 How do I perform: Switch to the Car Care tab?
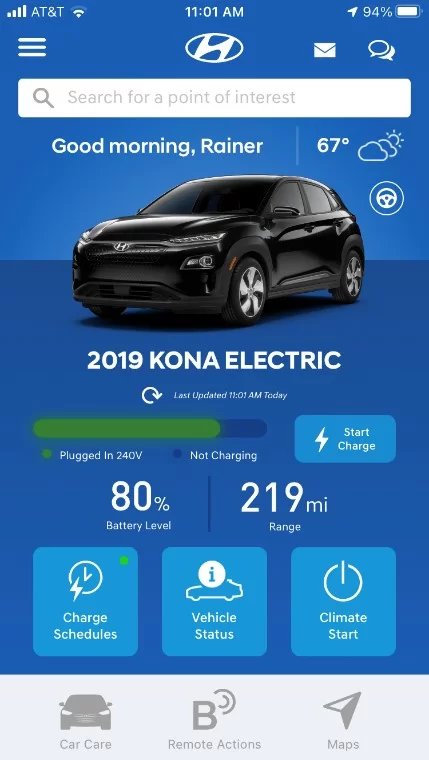[85, 721]
